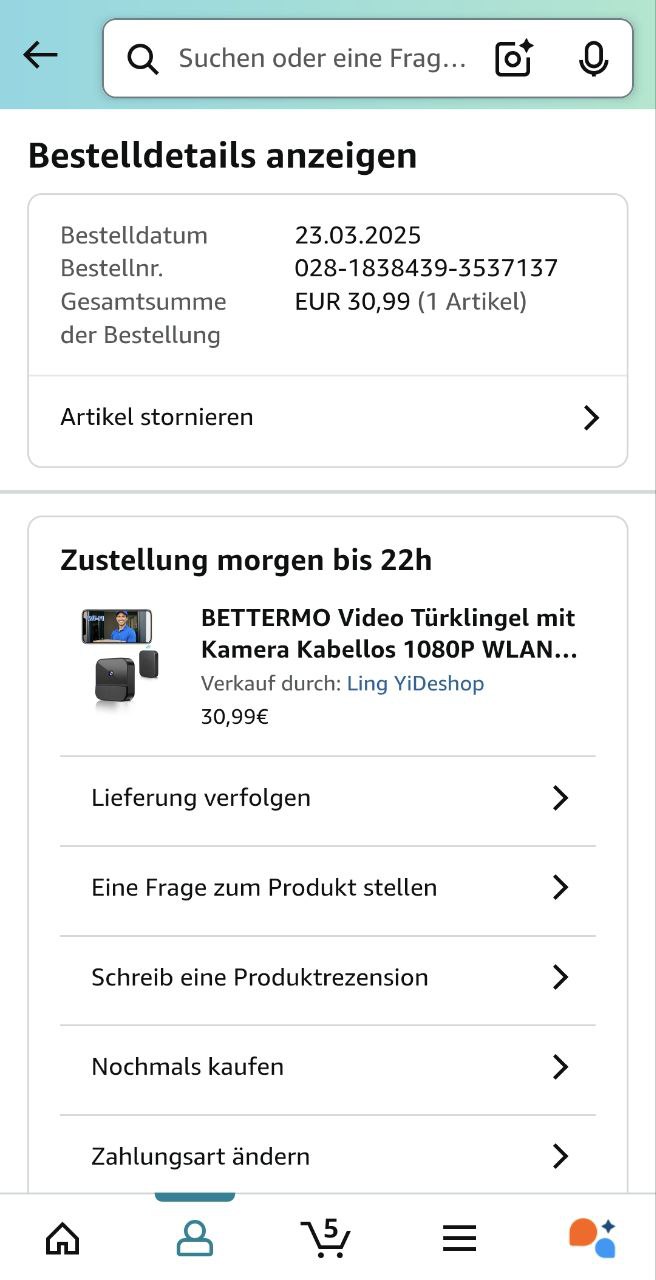Open seller link Ling YiDeshop
The height and width of the screenshot is (1280, 656).
pyautogui.click(x=415, y=684)
